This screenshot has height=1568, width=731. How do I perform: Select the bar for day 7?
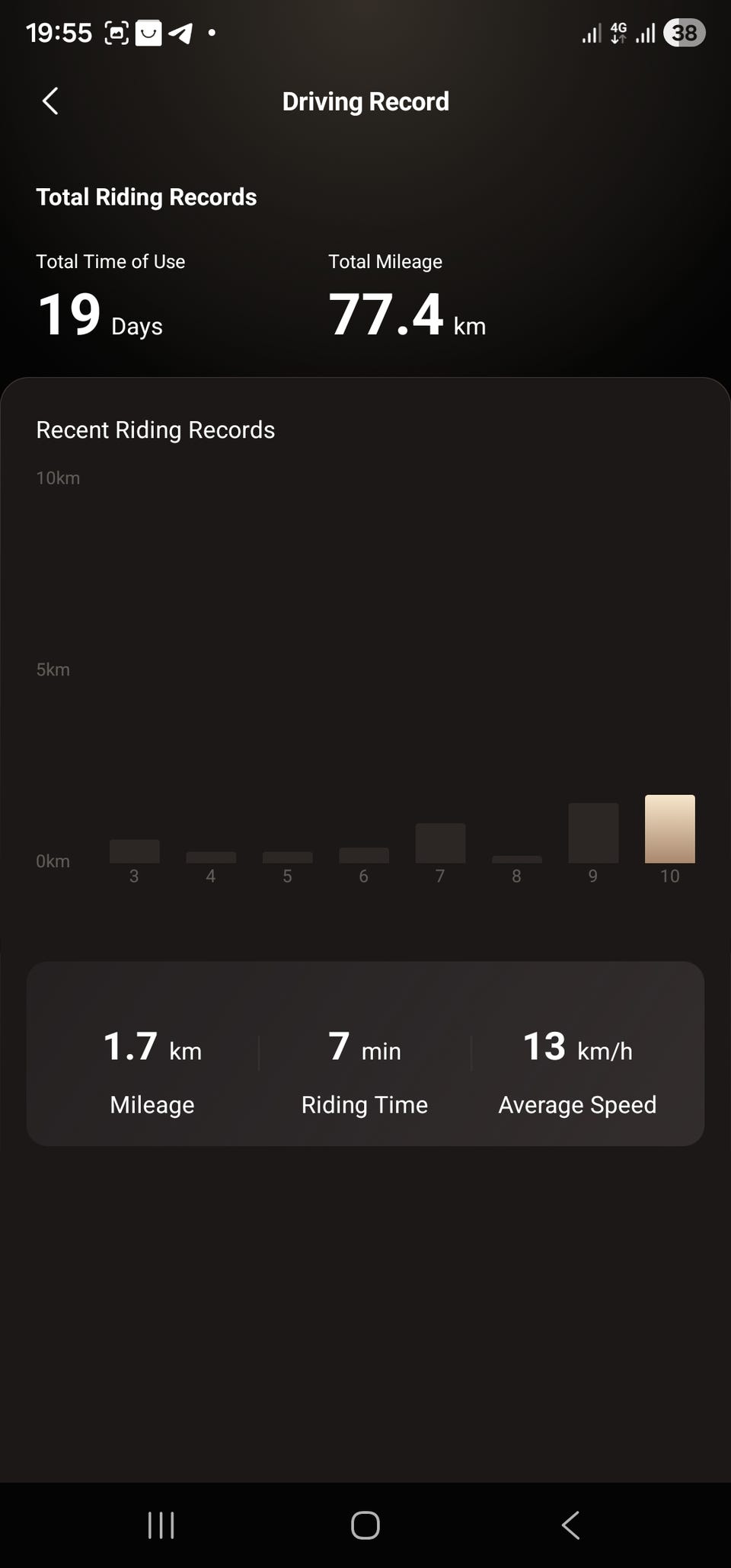[x=440, y=843]
